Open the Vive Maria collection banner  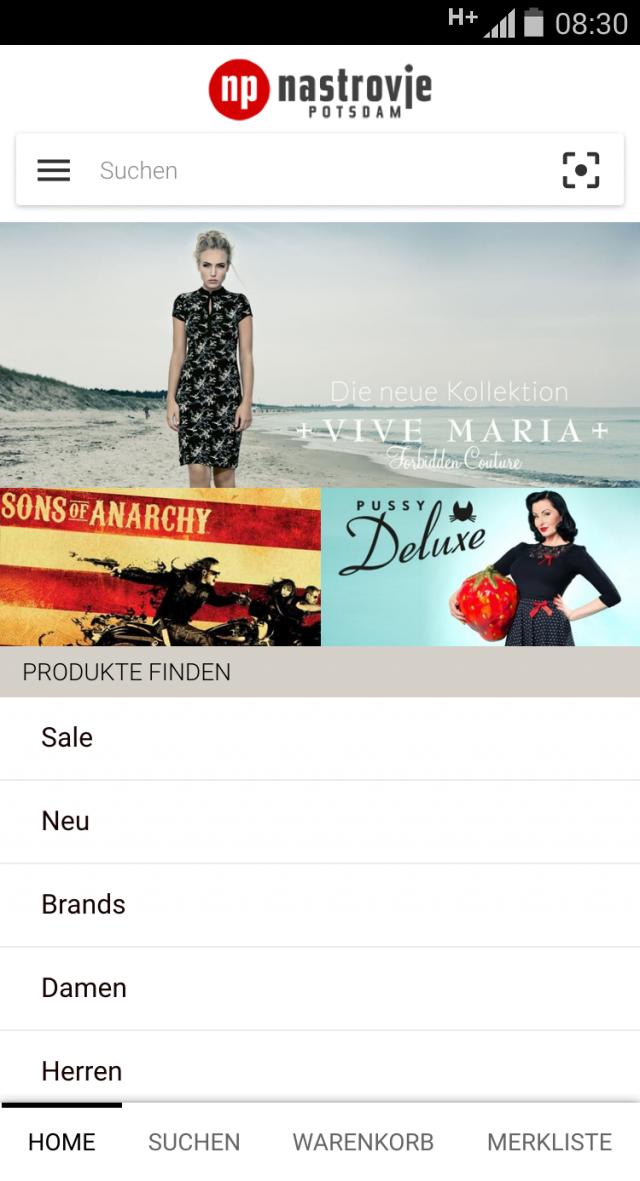320,354
